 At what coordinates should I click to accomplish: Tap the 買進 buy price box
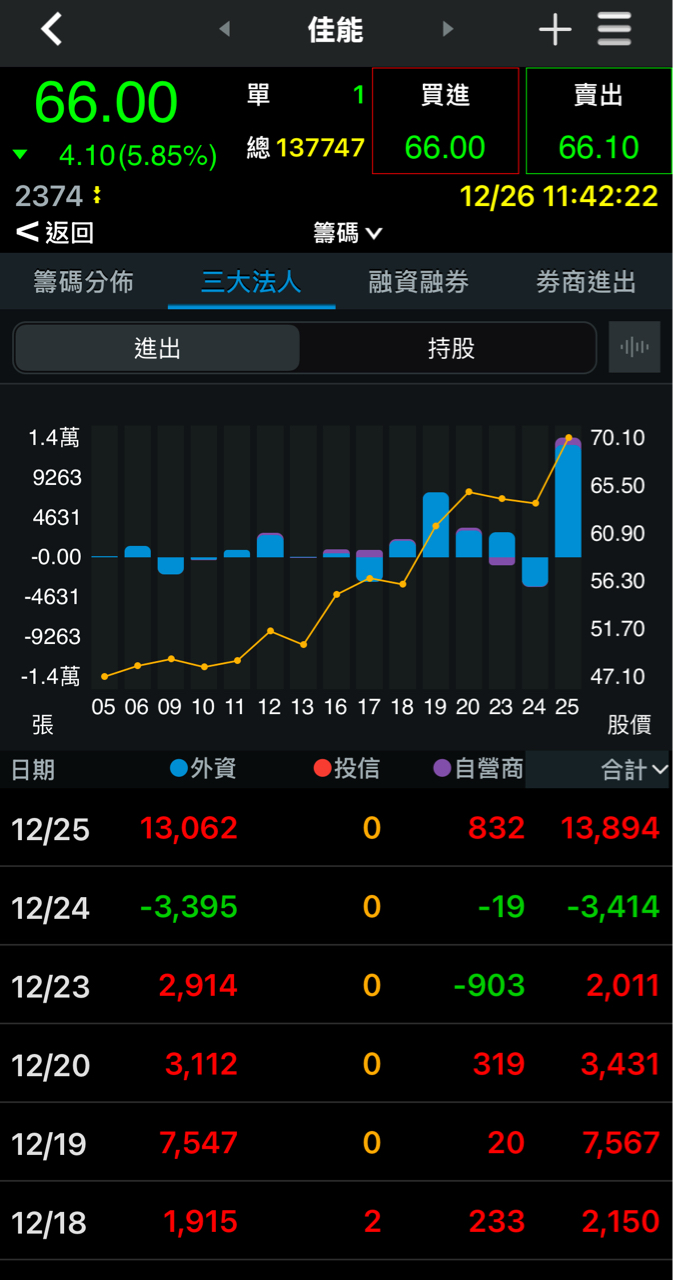click(445, 121)
